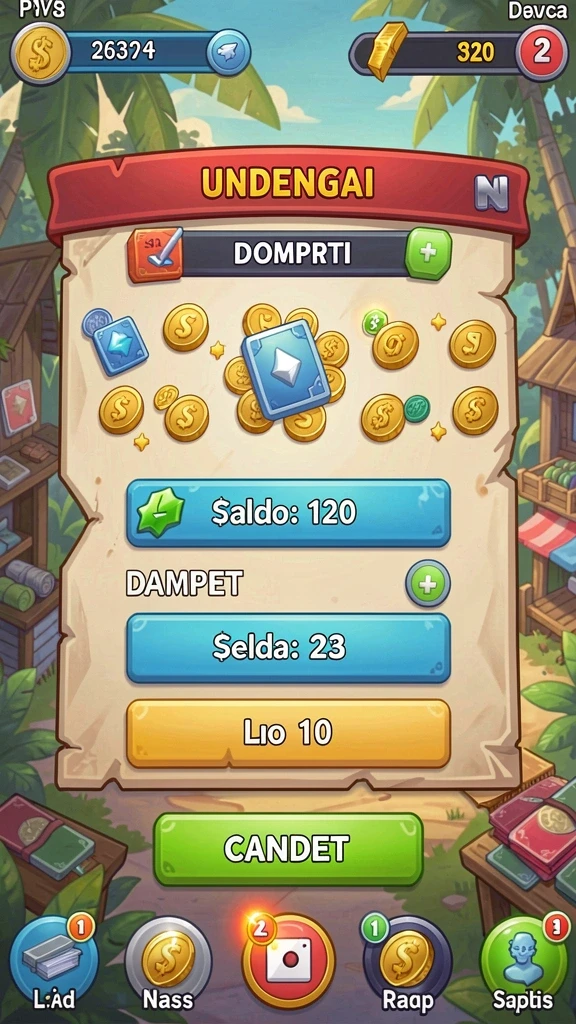Image resolution: width=576 pixels, height=1024 pixels.
Task: Tap the plus icon beside DAMPET
Action: (428, 584)
